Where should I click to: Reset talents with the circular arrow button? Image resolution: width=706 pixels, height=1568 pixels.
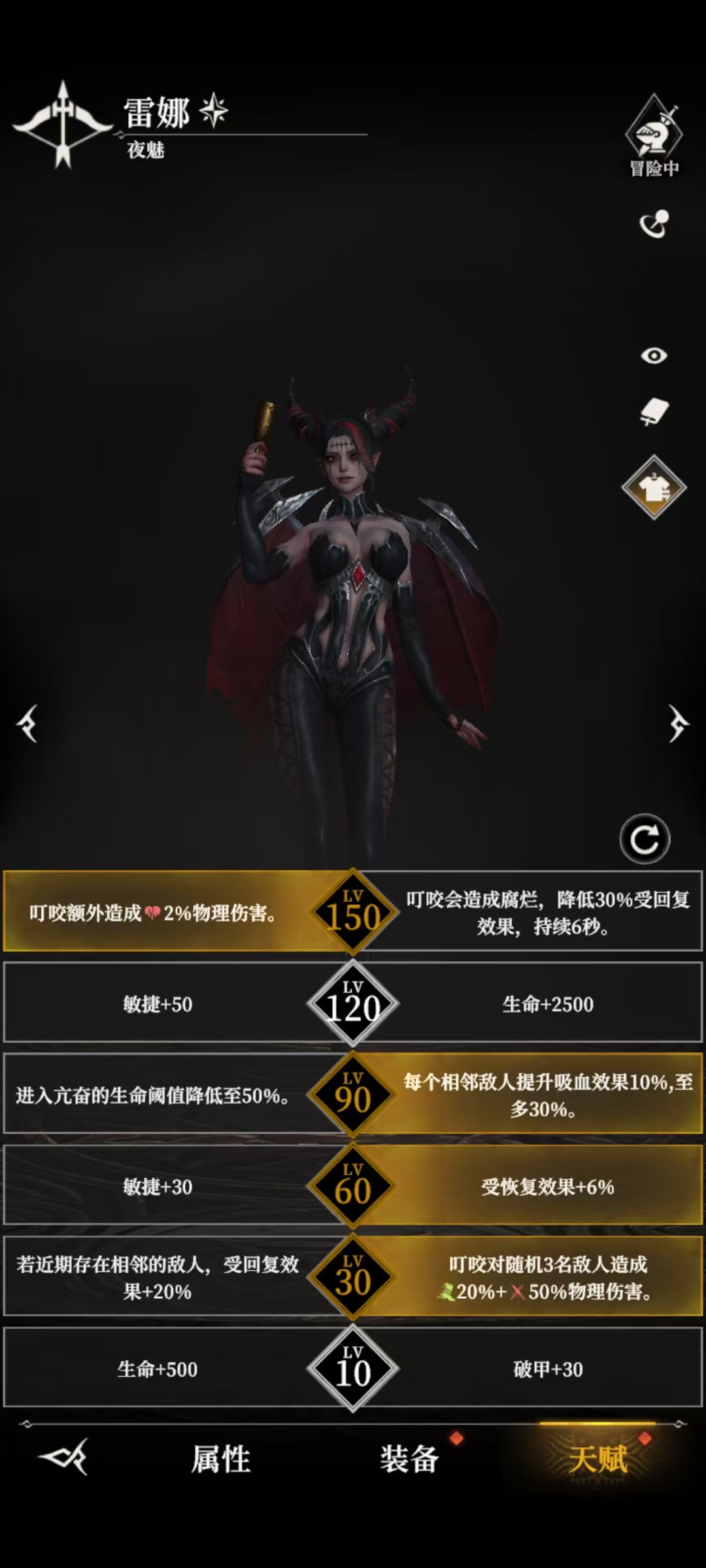tap(645, 840)
